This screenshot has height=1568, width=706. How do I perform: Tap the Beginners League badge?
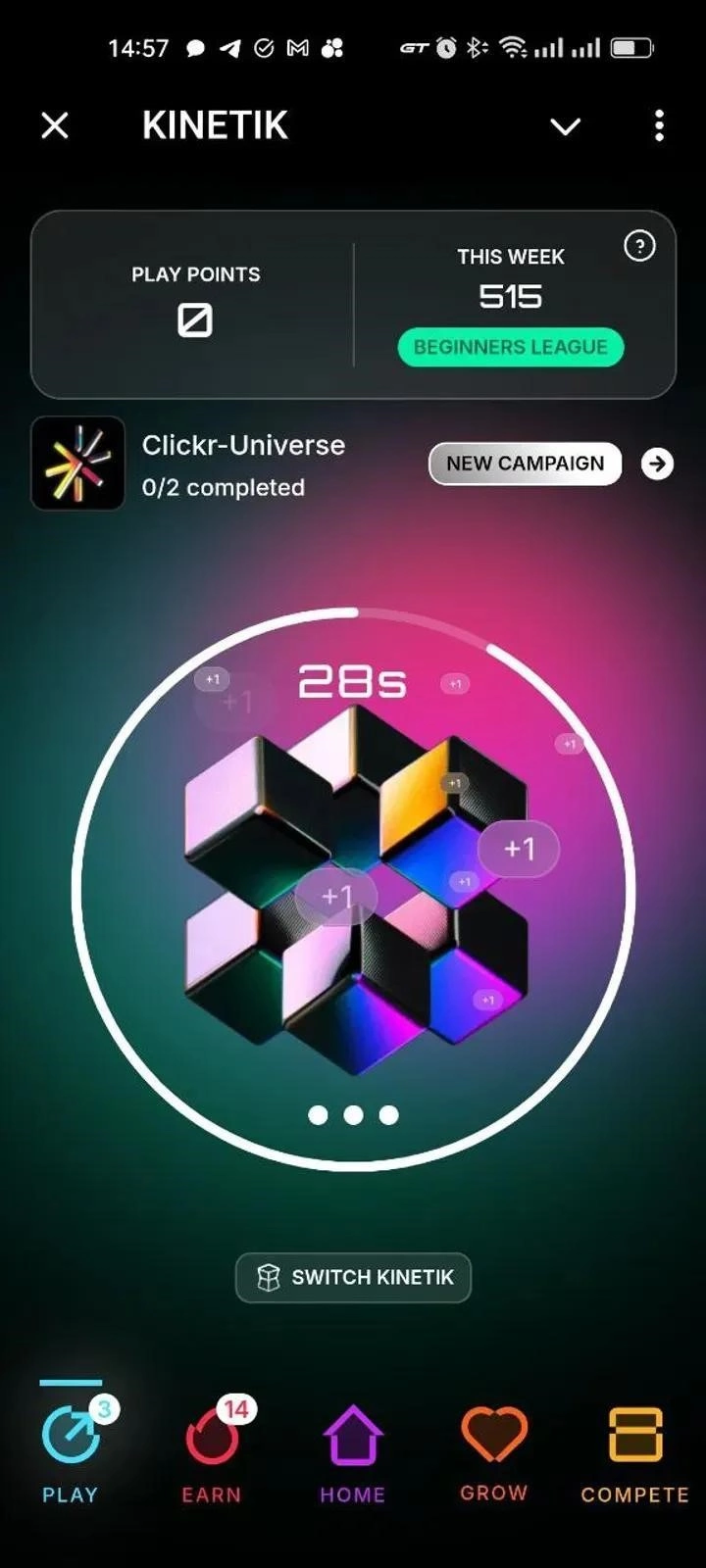point(510,347)
